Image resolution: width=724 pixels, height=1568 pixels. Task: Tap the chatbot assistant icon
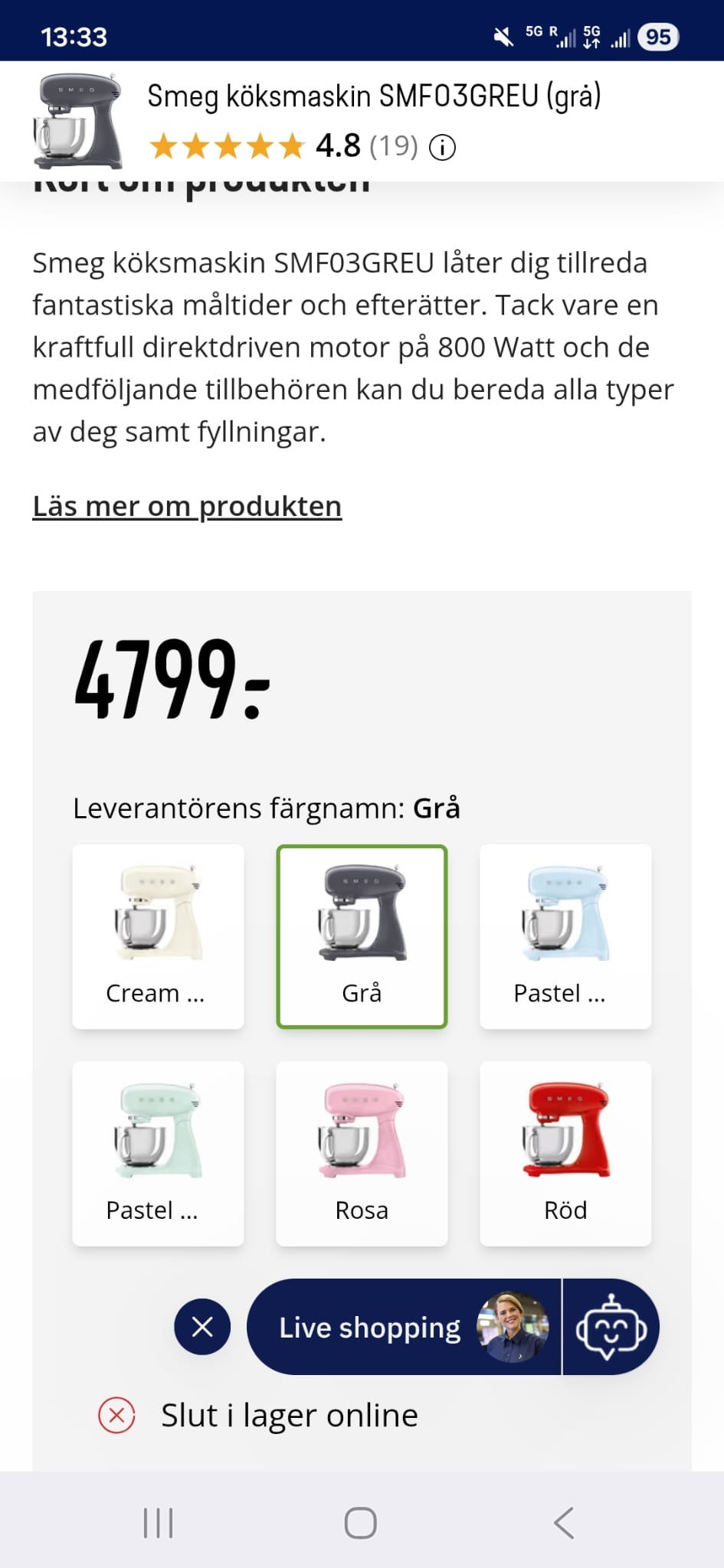[x=611, y=1327]
